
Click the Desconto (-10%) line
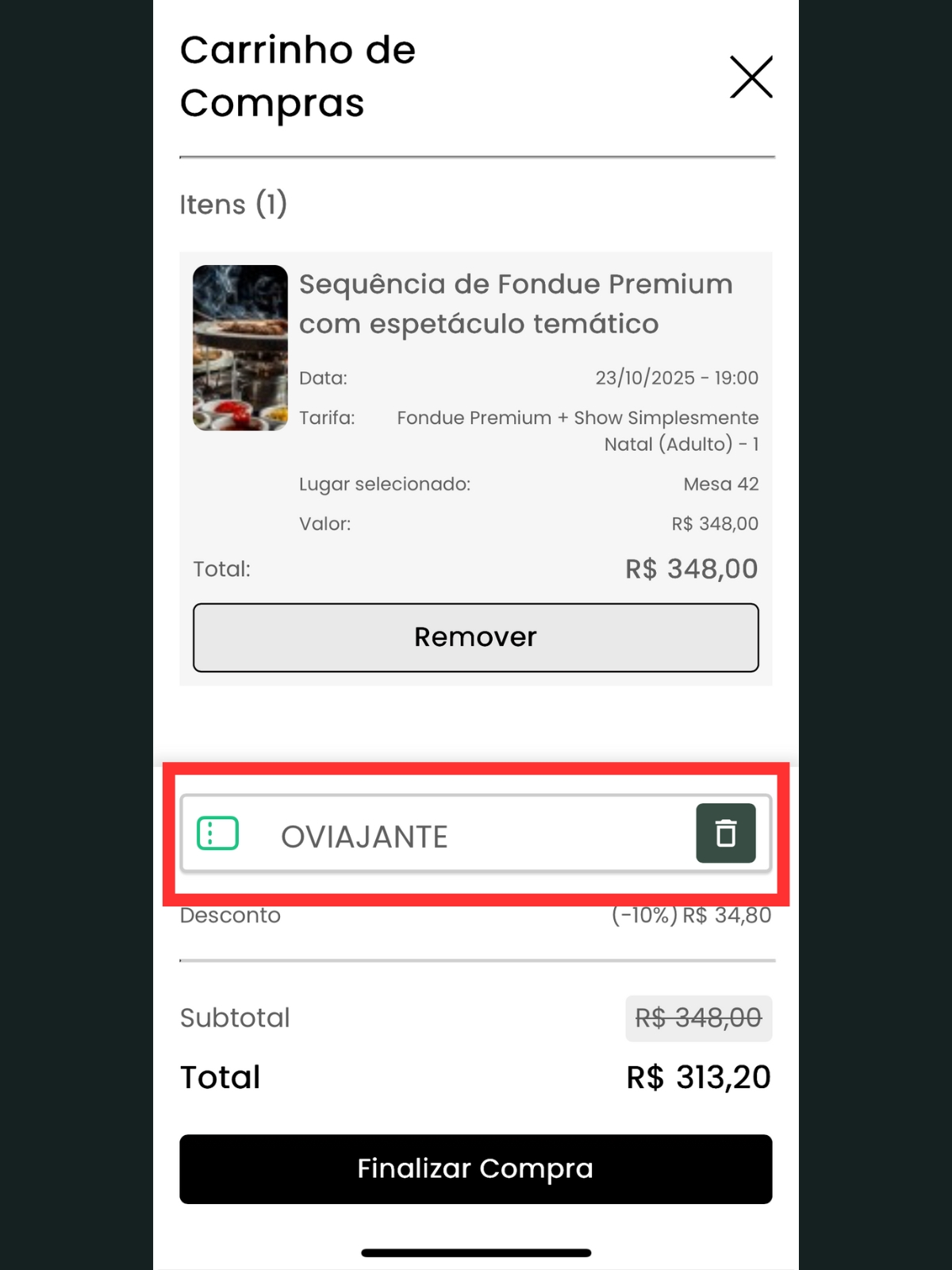(230, 915)
